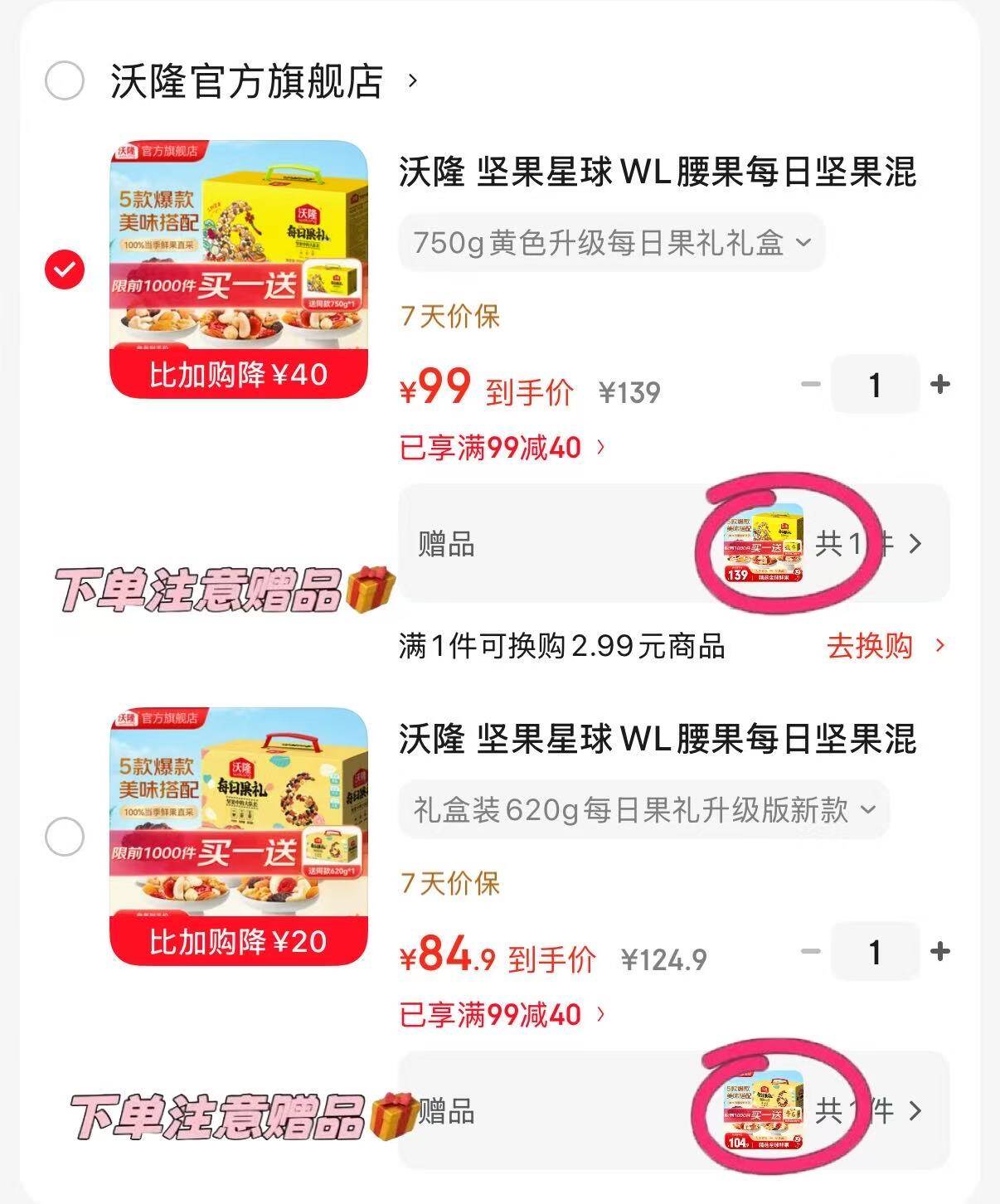The image size is (1000, 1204).
Task: Change the 750g黄色升级每日果礼礼盒 variant
Action: (611, 243)
